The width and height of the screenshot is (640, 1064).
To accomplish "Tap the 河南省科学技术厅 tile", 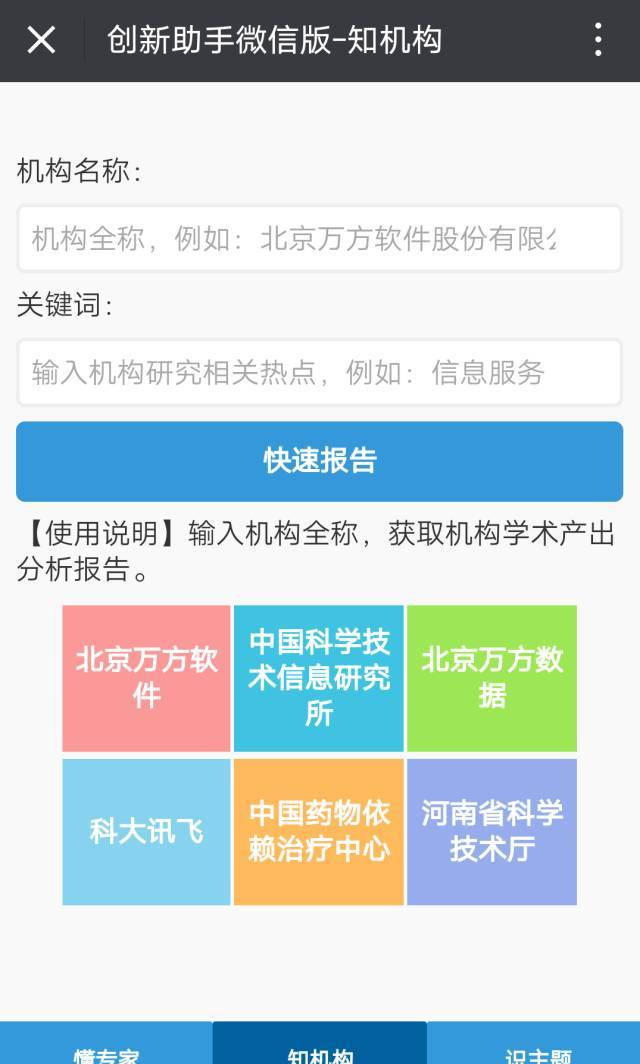I will pos(492,831).
